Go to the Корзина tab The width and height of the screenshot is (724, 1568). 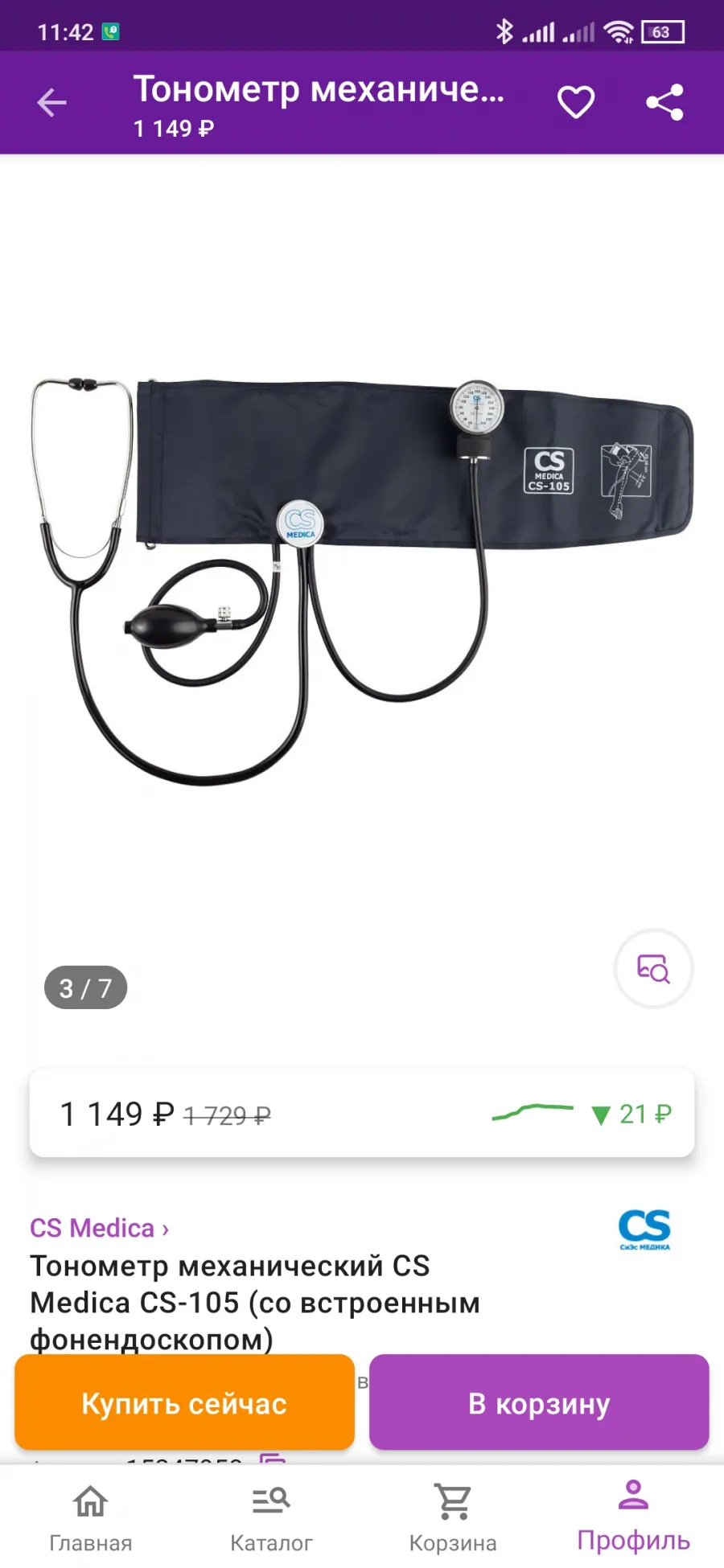(453, 1517)
